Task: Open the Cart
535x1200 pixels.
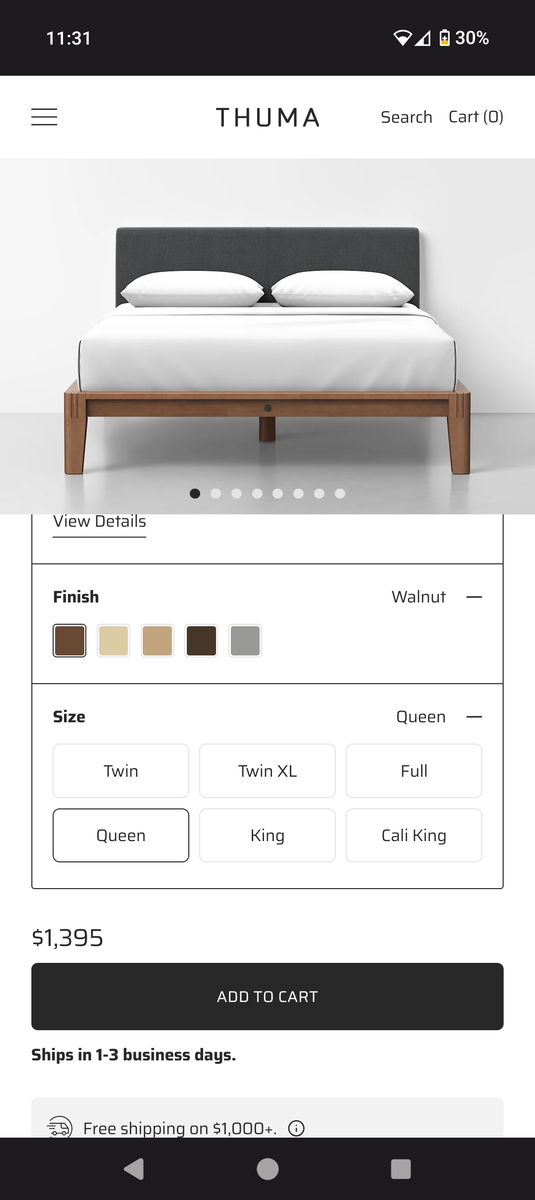Action: click(476, 117)
